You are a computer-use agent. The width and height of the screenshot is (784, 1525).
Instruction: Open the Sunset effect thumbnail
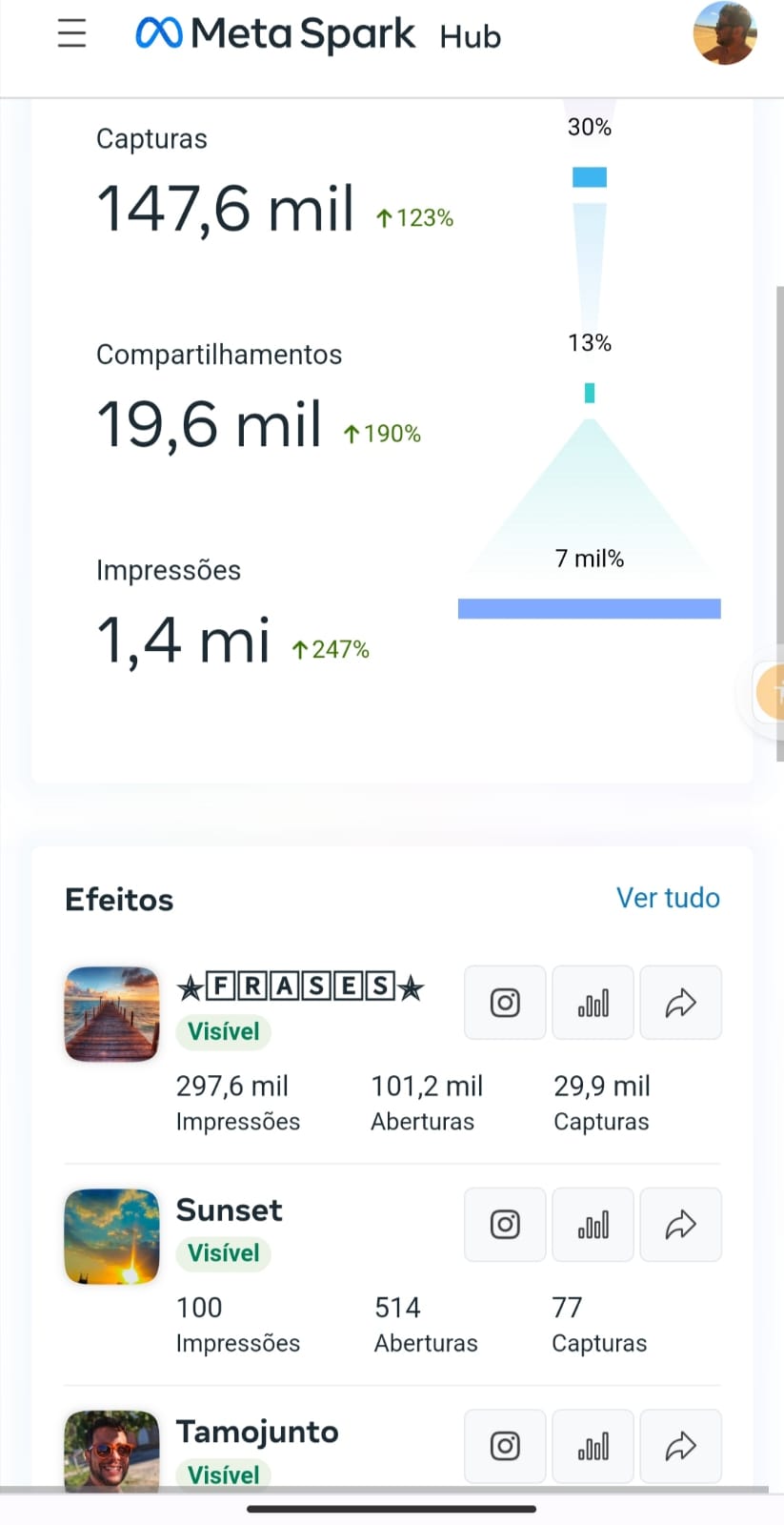111,1236
